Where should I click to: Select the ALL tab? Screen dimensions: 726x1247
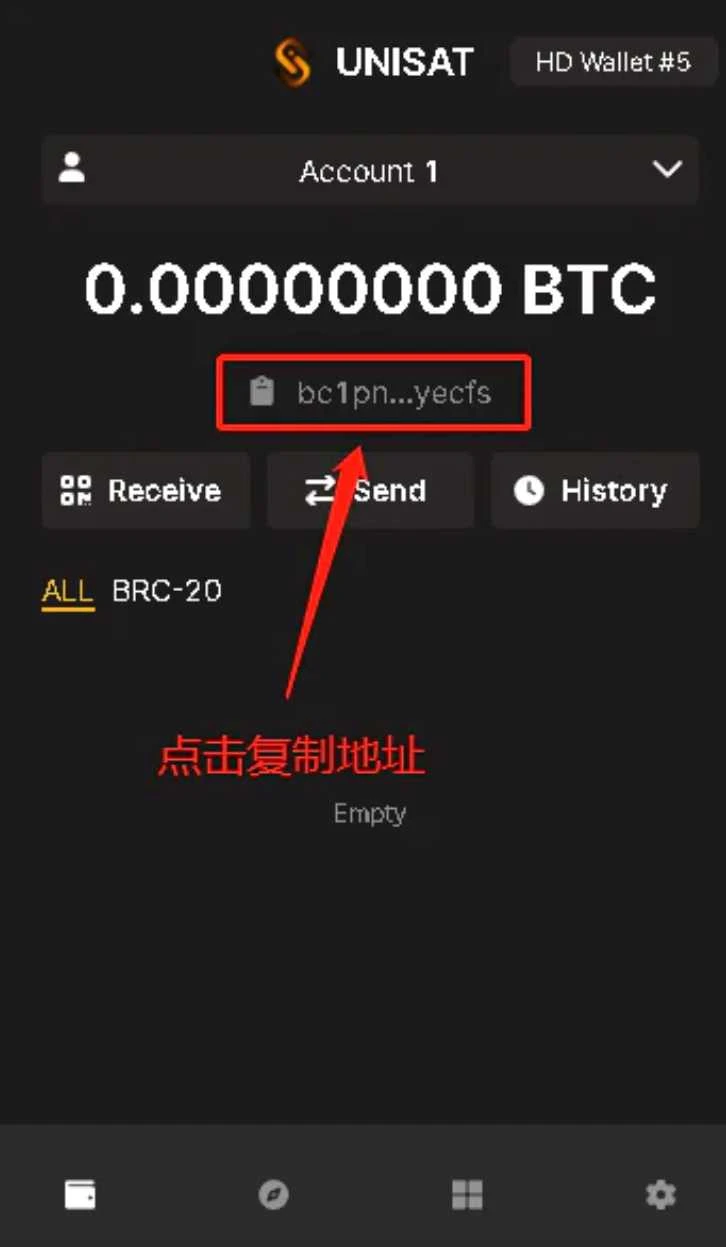(67, 591)
